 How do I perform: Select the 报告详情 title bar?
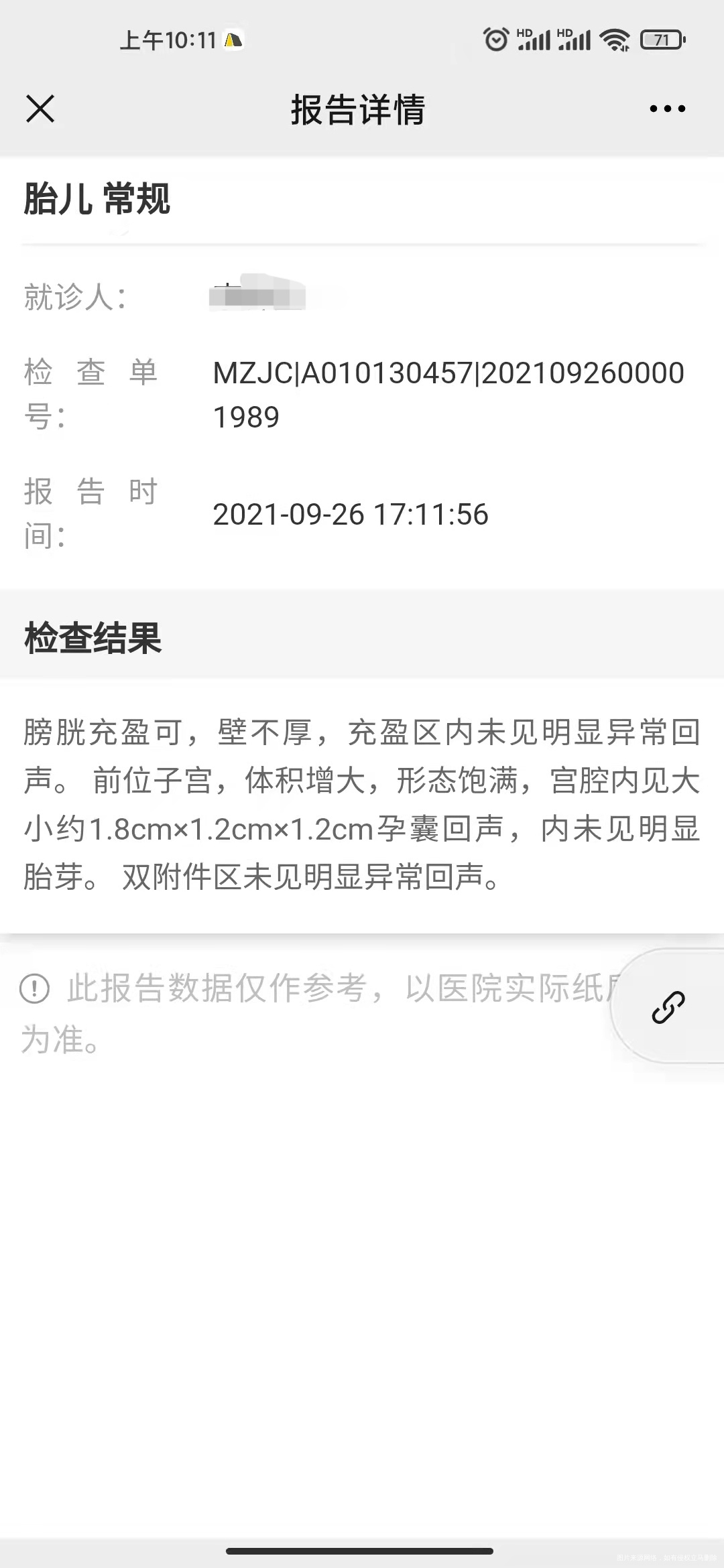[x=360, y=111]
